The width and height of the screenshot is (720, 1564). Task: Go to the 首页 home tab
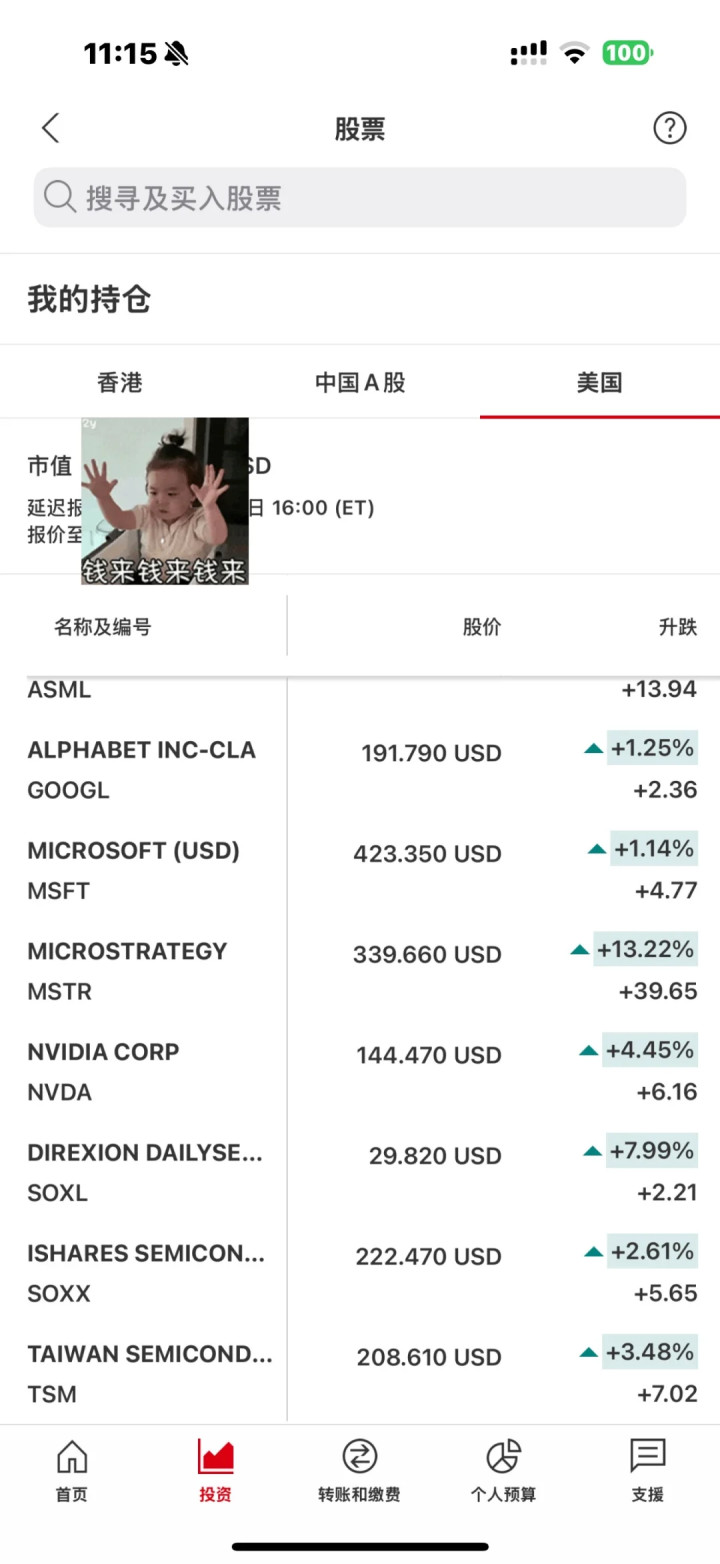(72, 1470)
